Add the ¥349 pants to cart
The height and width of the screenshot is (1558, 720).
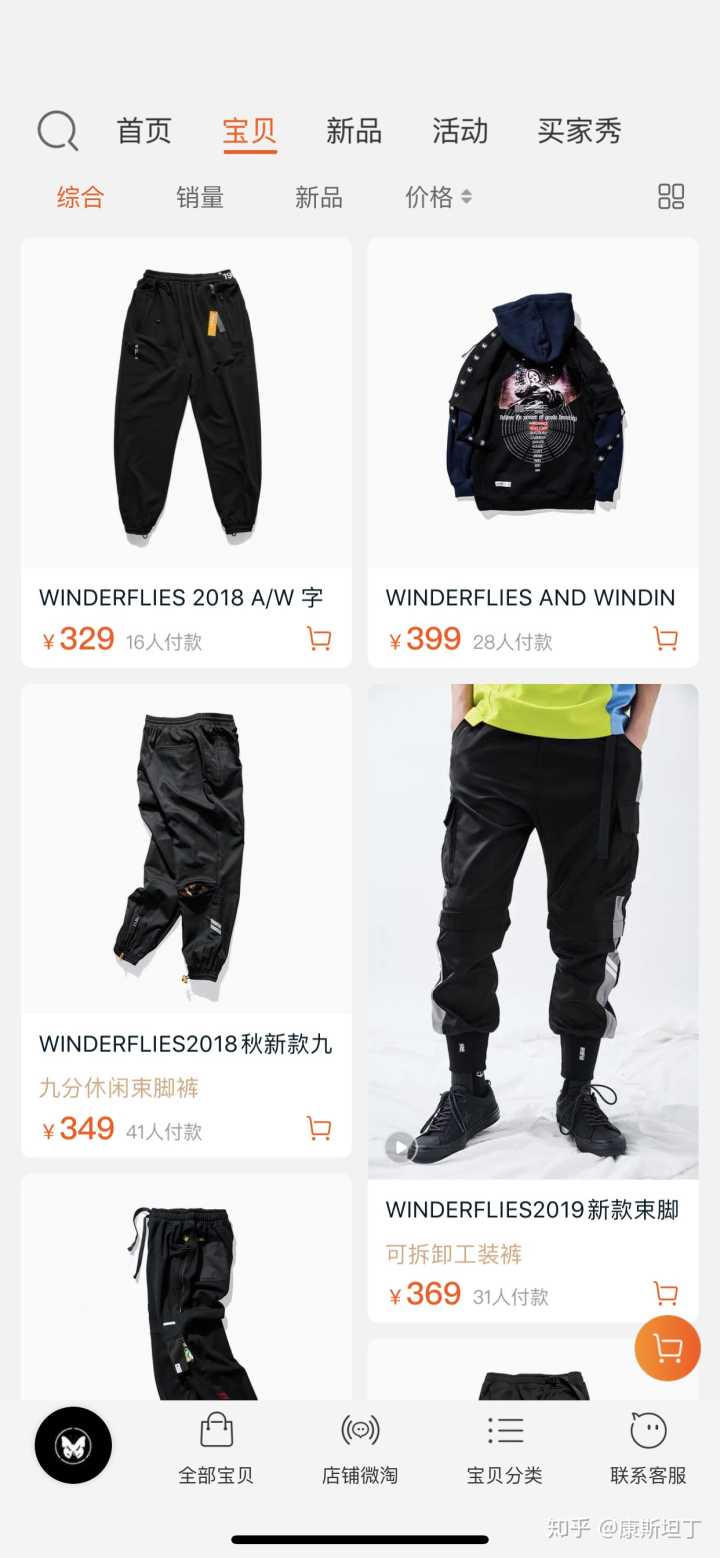pyautogui.click(x=319, y=1129)
